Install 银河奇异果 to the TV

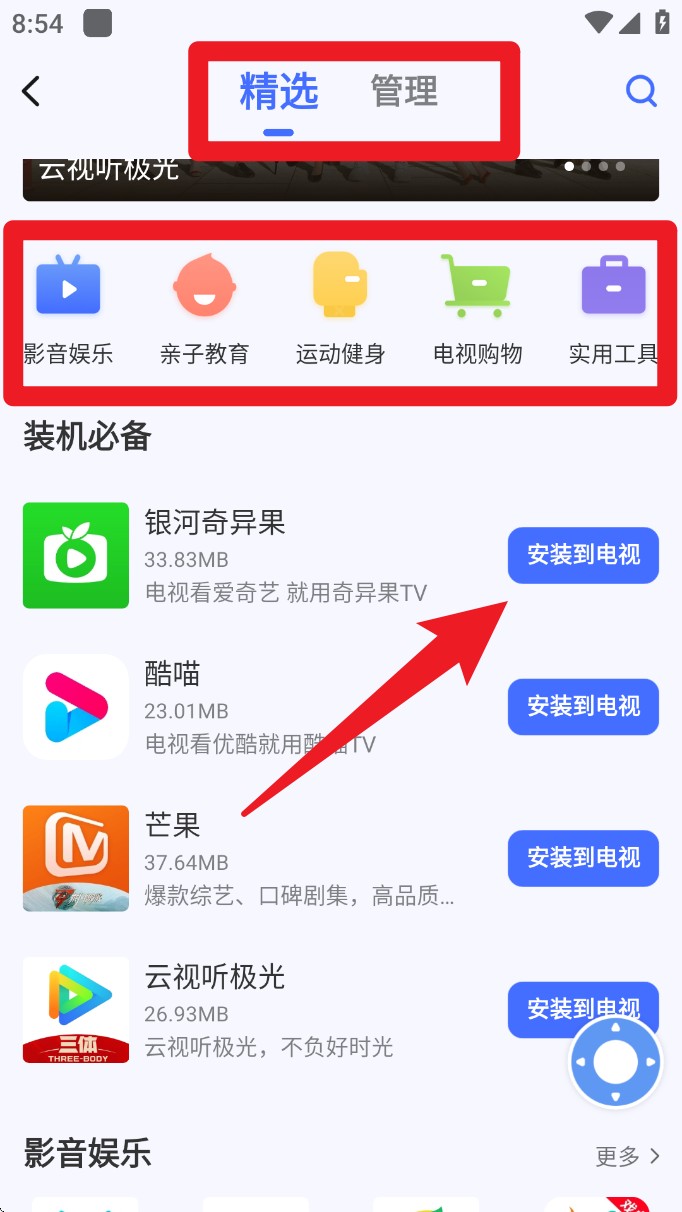(583, 555)
